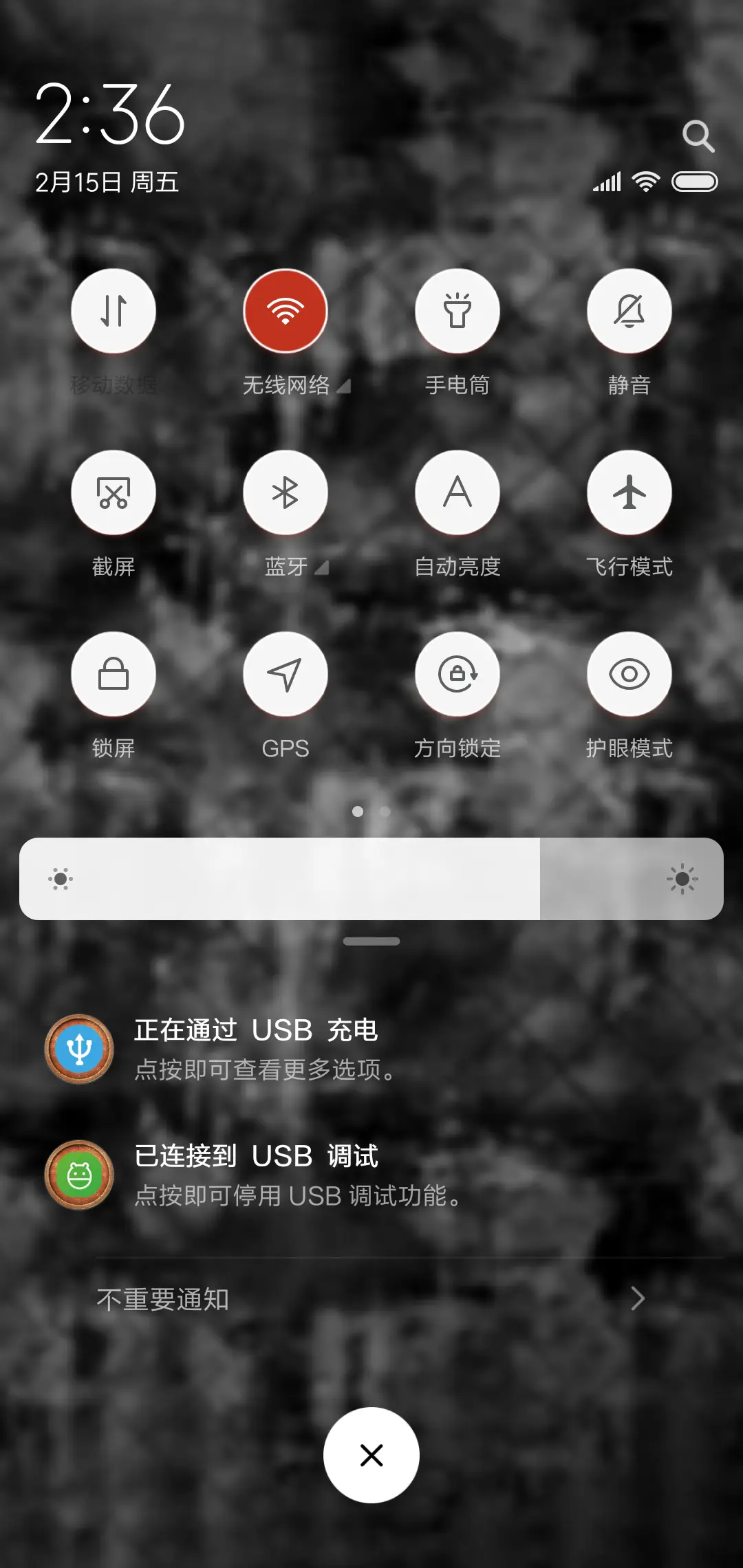Image resolution: width=743 pixels, height=1568 pixels.
Task: Toggle silent mode (静音)
Action: pos(629,310)
